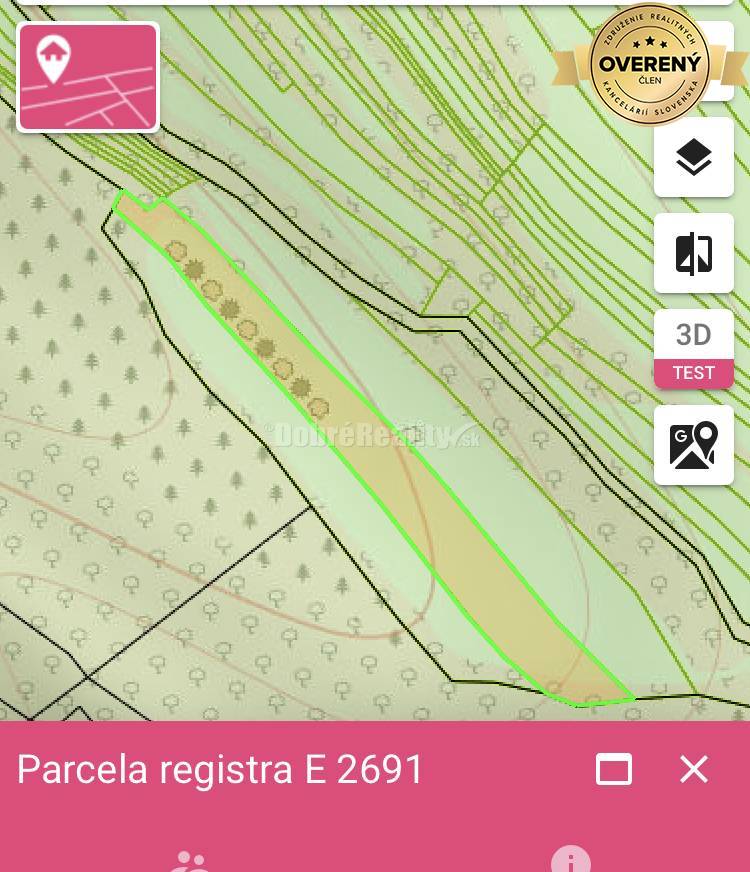Close the Parcela registra E 2691 panel
Viewport: 750px width, 872px height.
[693, 769]
